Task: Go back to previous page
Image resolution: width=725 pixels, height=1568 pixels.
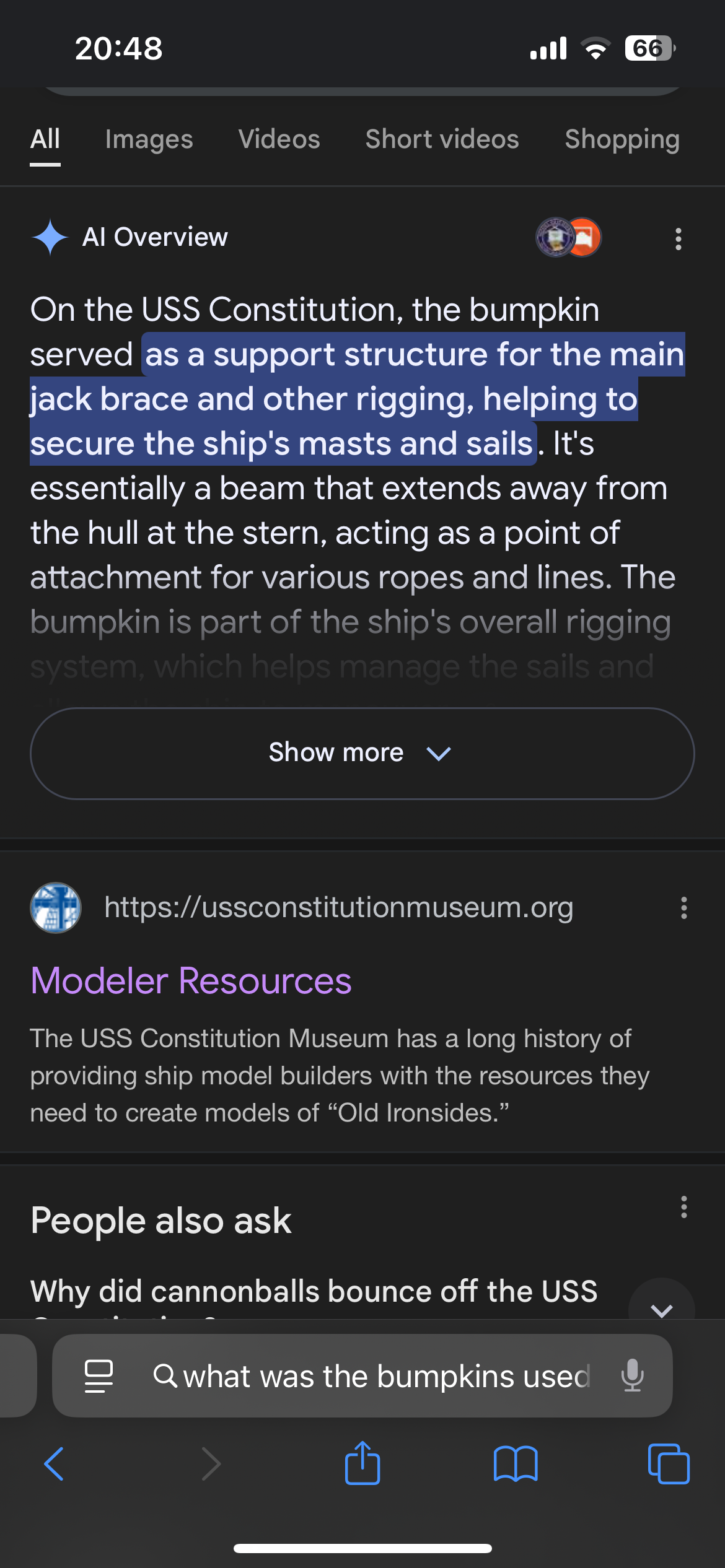Action: pyautogui.click(x=54, y=1464)
